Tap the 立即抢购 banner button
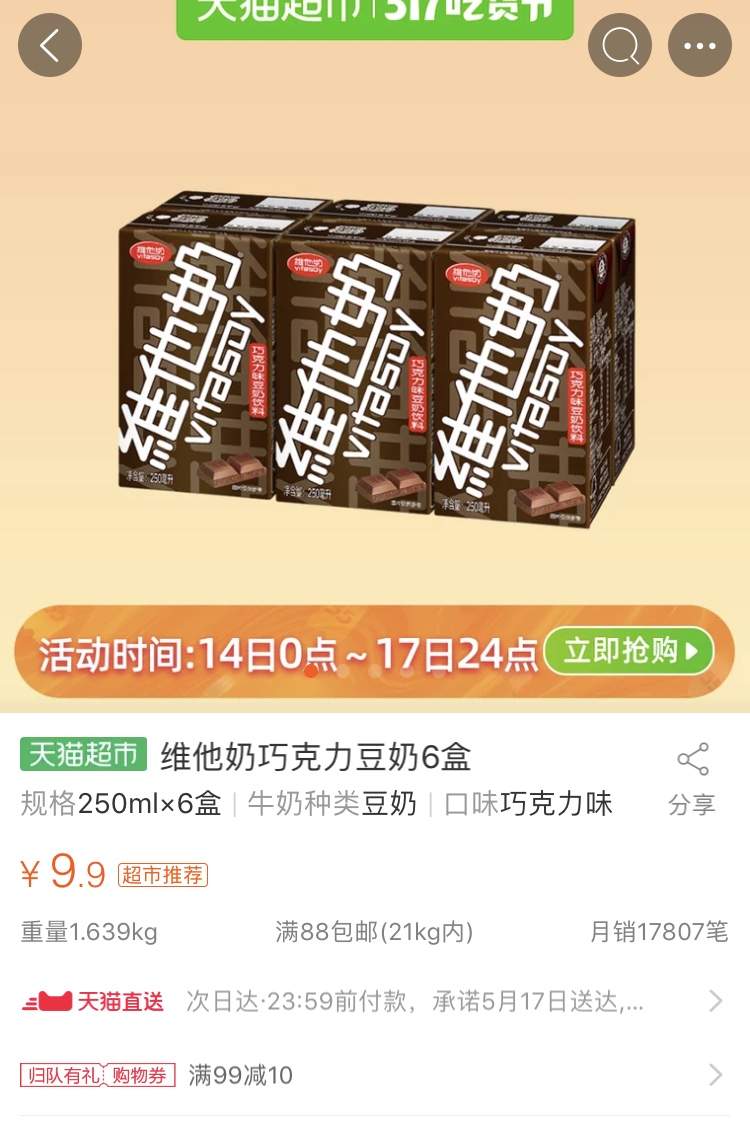The width and height of the screenshot is (750, 1144). click(629, 652)
